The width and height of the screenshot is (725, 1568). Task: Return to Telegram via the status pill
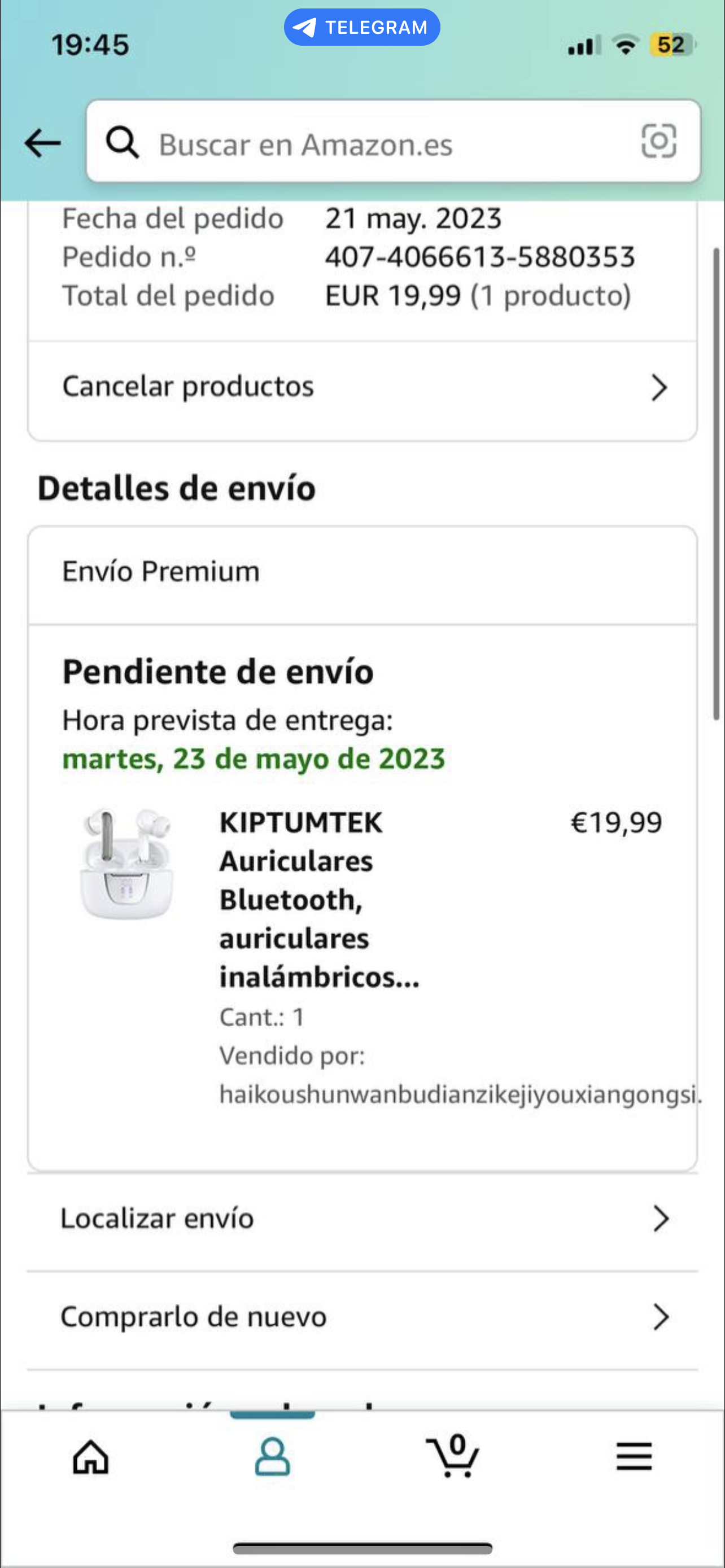pos(362,28)
